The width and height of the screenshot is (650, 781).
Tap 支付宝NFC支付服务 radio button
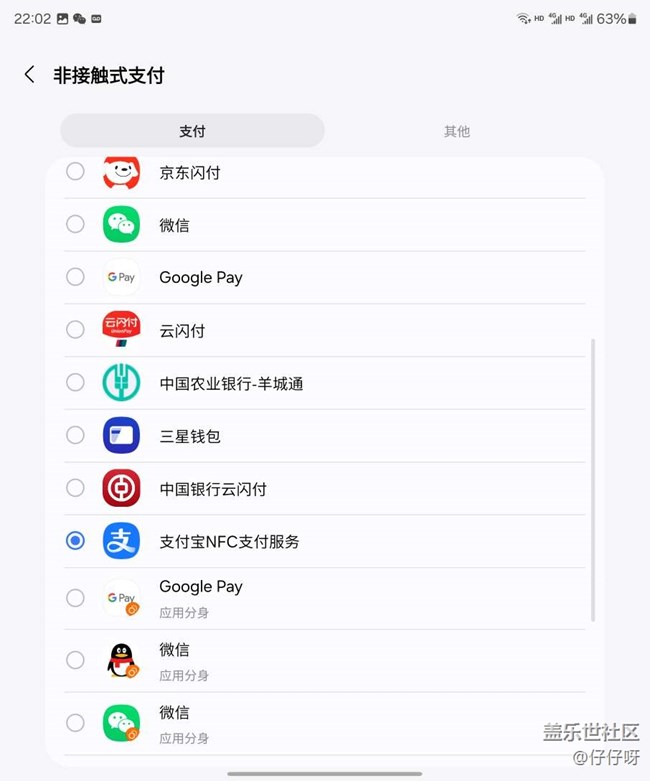pyautogui.click(x=75, y=541)
